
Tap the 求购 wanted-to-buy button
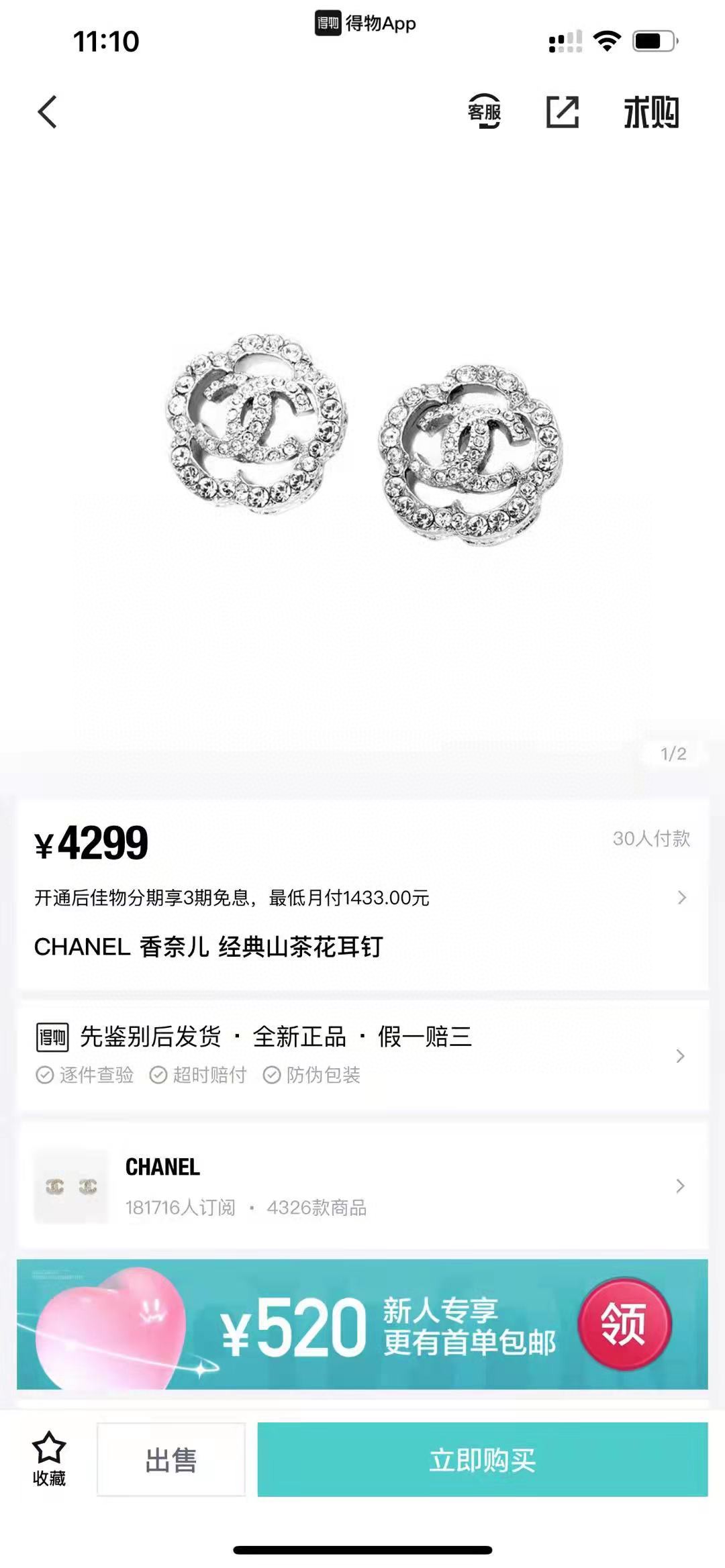click(650, 112)
